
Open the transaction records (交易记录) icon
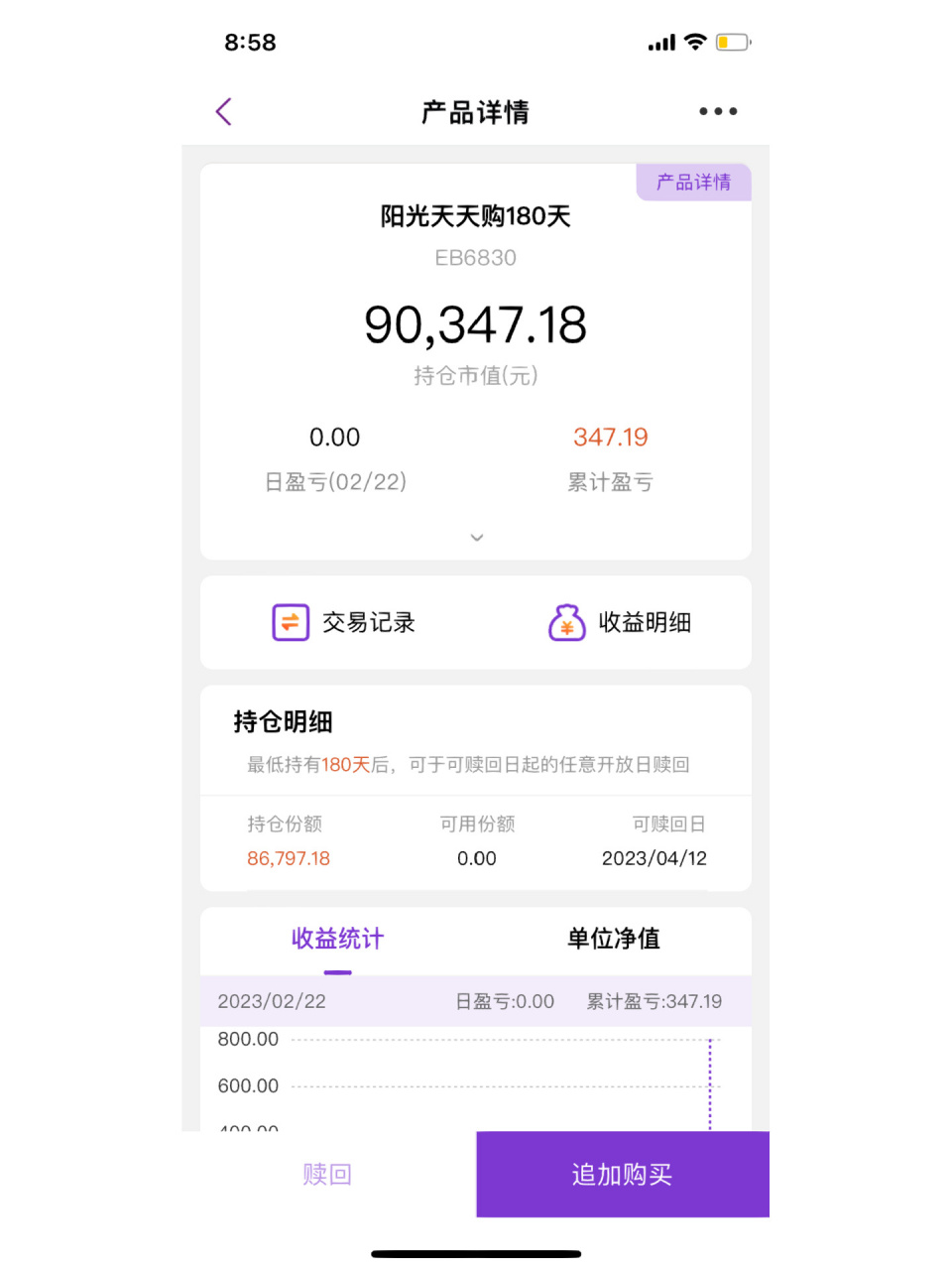(291, 622)
